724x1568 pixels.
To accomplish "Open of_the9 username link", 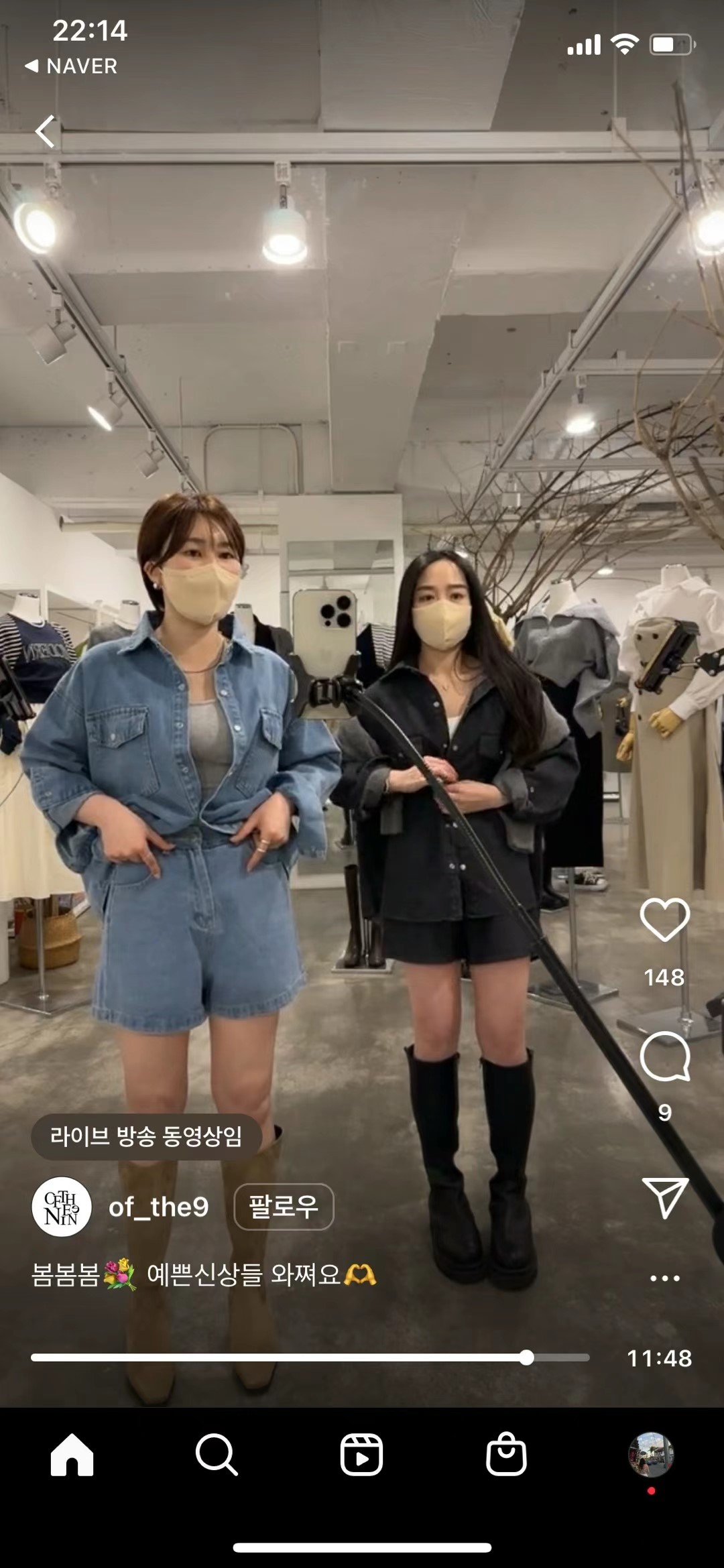I will coord(159,1207).
